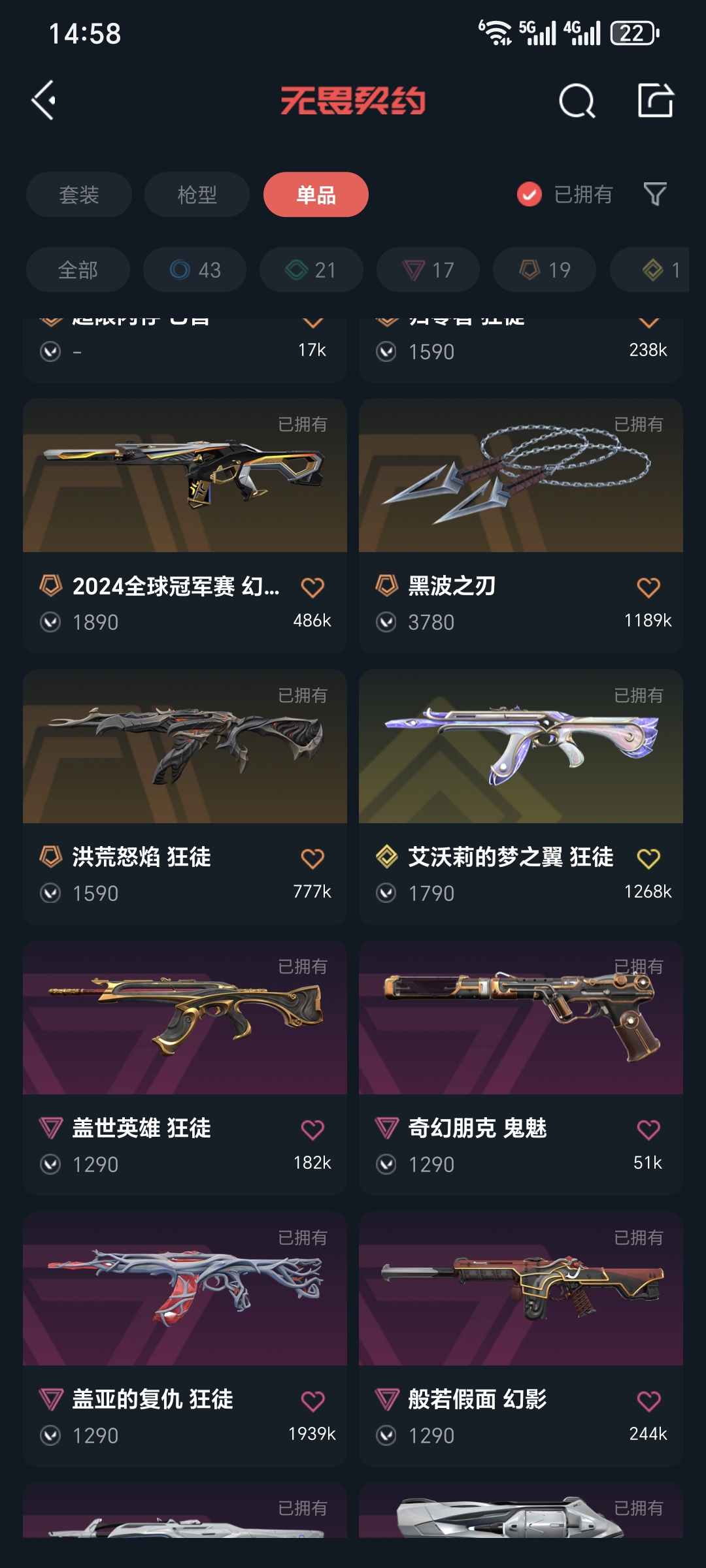Filter by the green tier chip 21
The image size is (706, 1568).
point(311,270)
